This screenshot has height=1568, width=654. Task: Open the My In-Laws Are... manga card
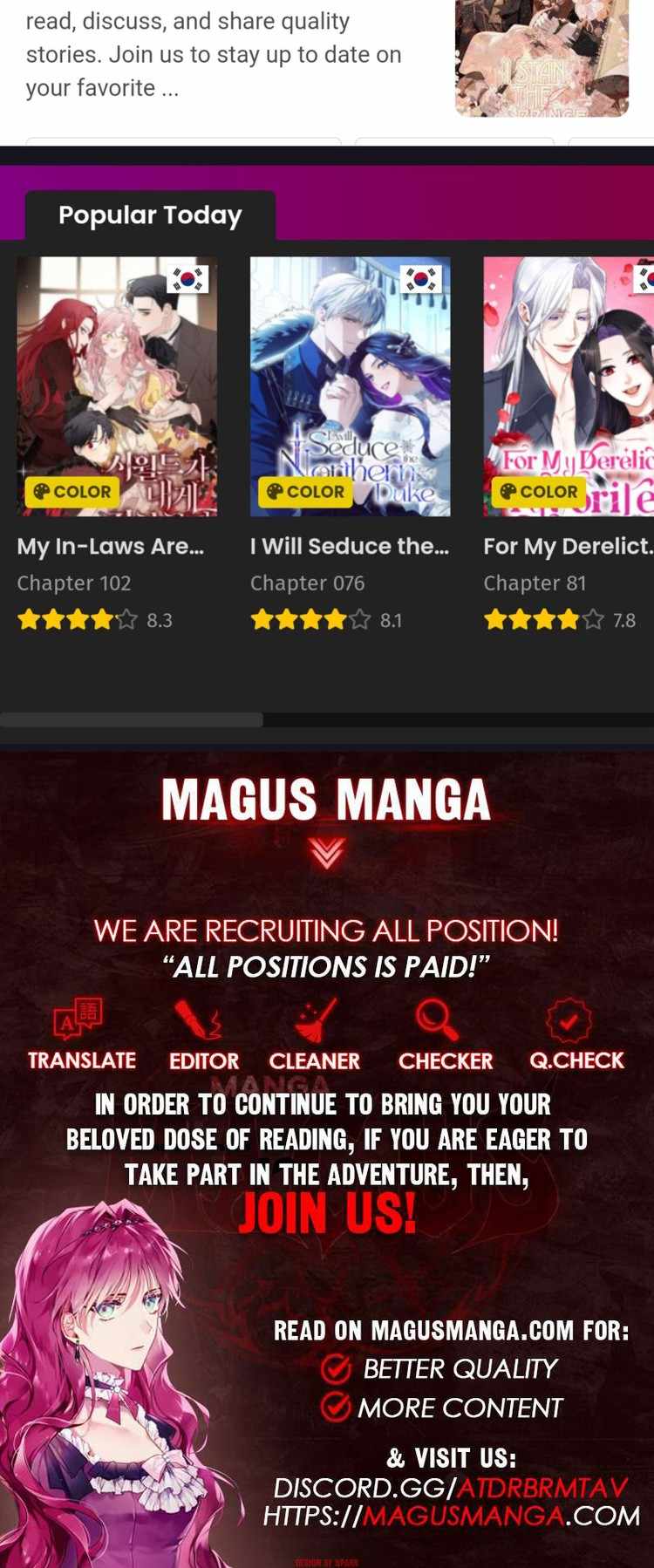[117, 386]
